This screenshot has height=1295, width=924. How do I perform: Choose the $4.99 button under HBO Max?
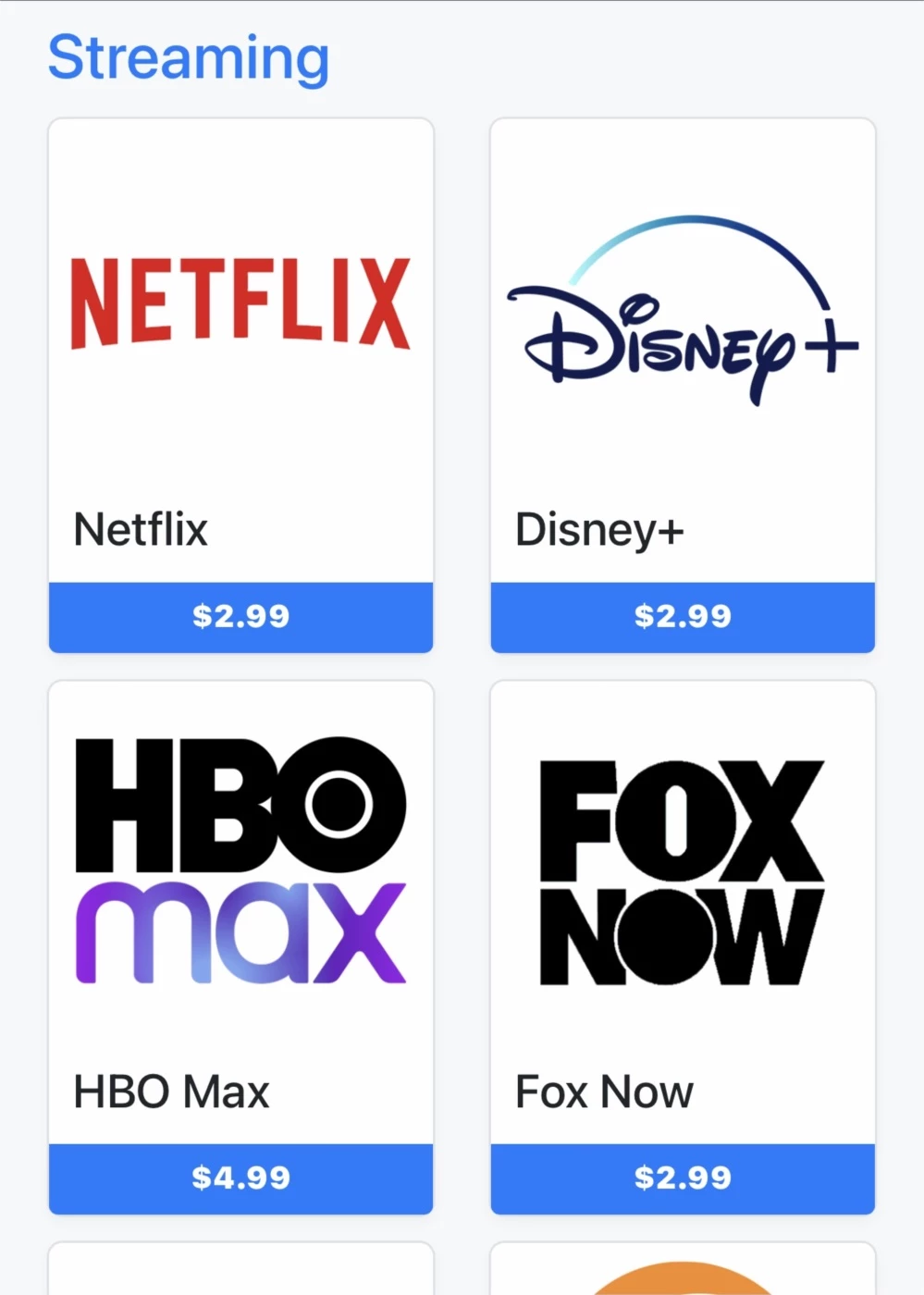click(x=240, y=1178)
